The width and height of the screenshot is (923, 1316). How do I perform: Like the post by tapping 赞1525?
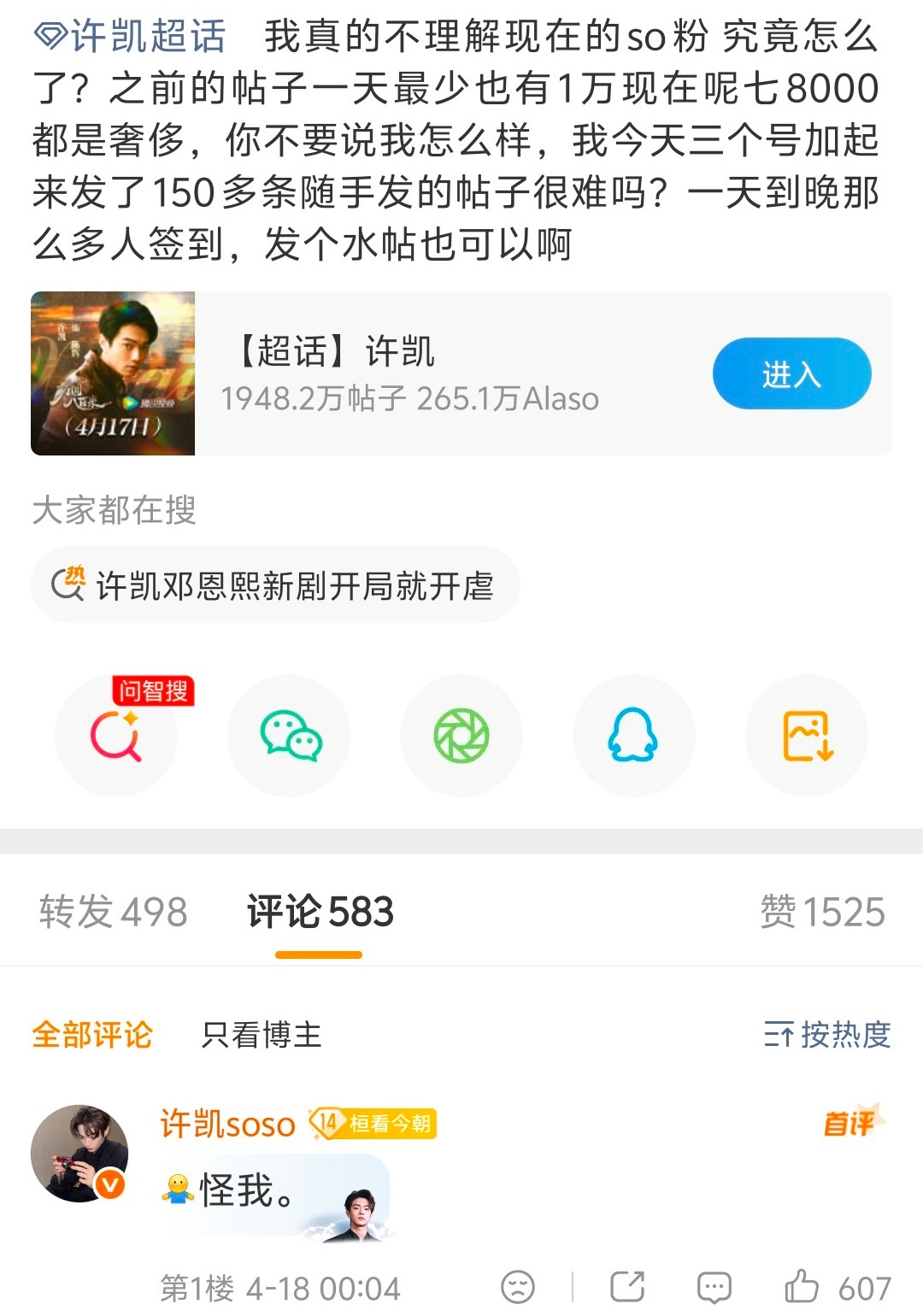(822, 911)
